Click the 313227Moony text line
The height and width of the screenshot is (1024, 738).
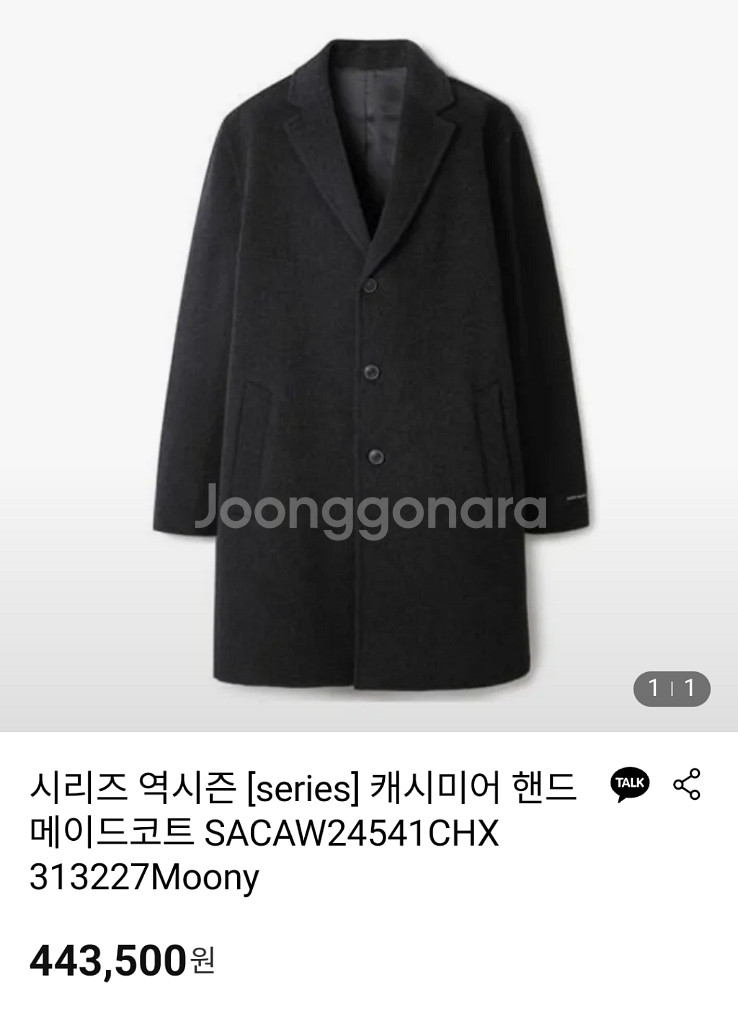coord(112,876)
